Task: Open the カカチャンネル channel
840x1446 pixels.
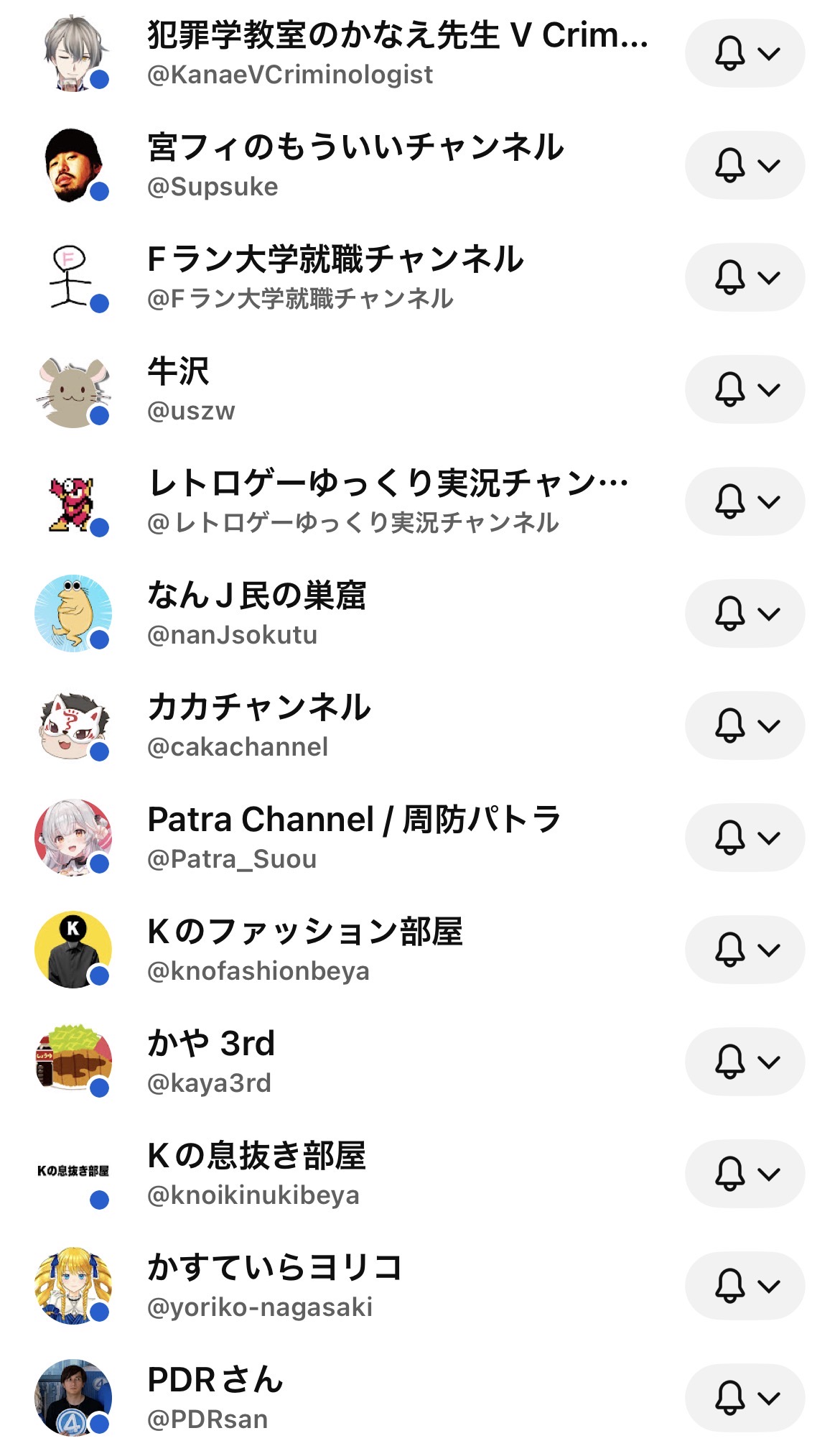Action: pyautogui.click(x=258, y=726)
